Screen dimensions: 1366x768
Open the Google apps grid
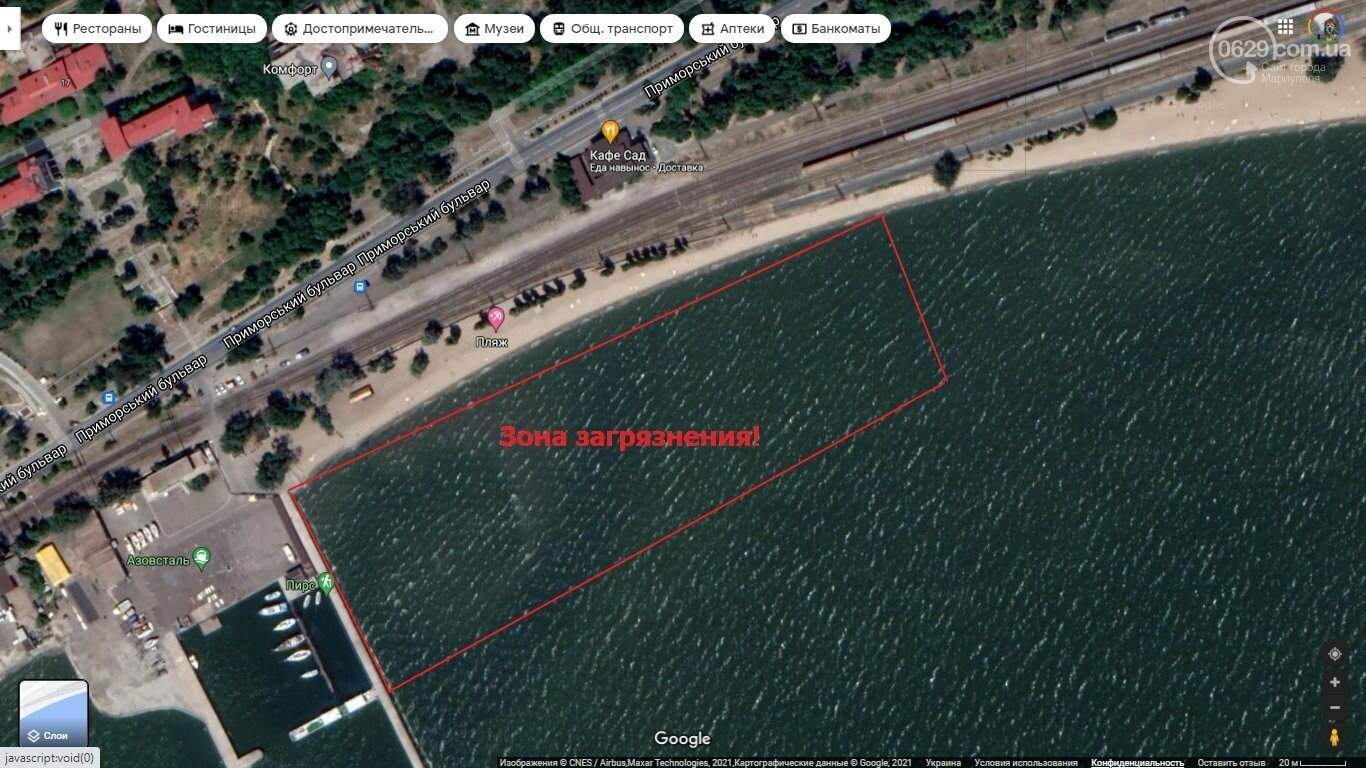(x=1286, y=27)
